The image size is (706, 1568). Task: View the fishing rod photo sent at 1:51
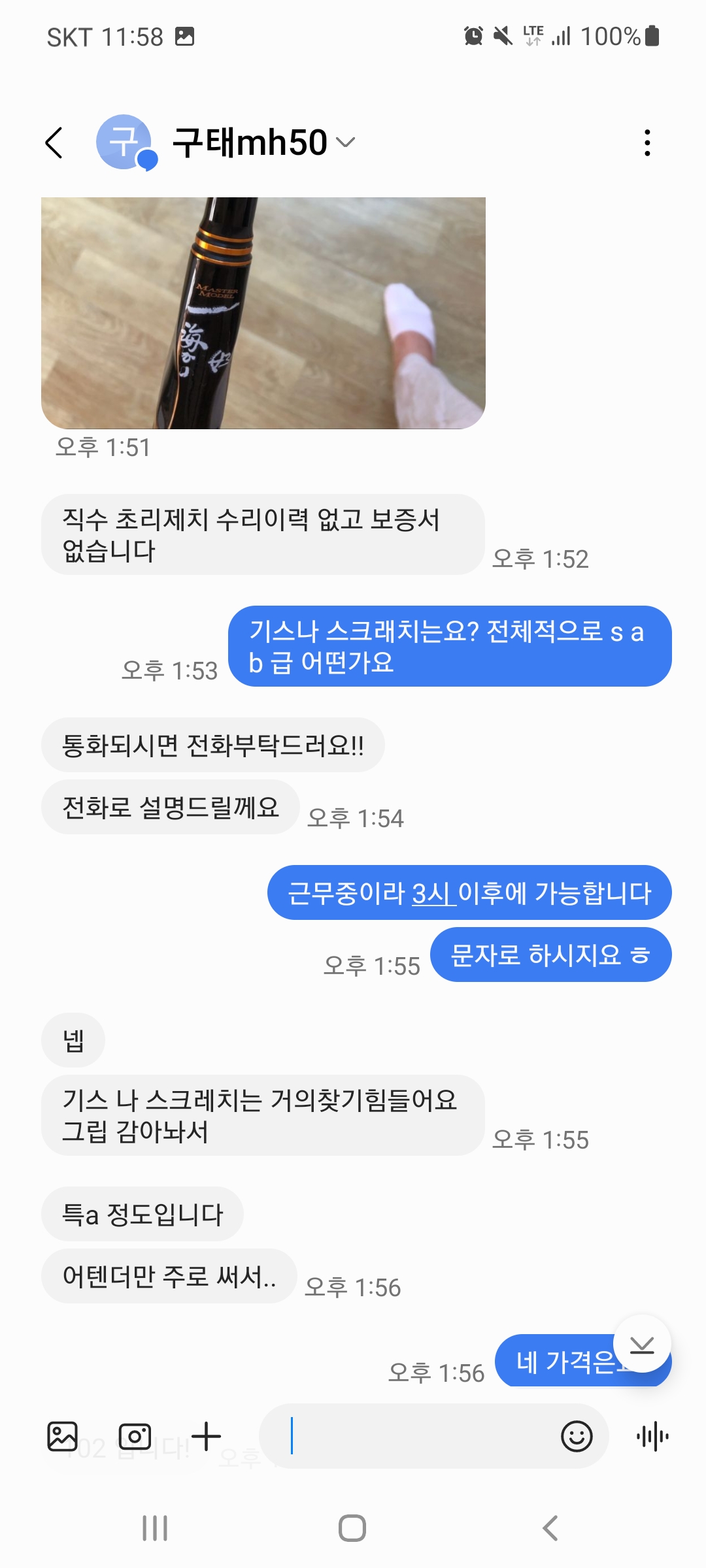(263, 313)
